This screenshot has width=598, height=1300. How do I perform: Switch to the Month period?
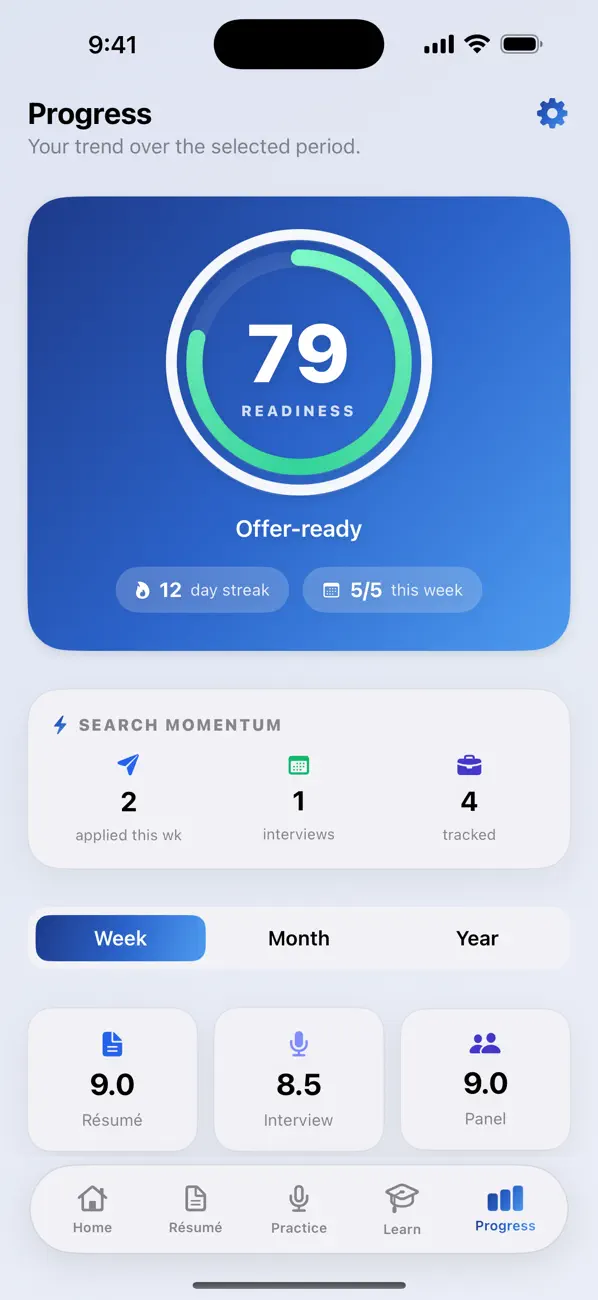pos(299,938)
